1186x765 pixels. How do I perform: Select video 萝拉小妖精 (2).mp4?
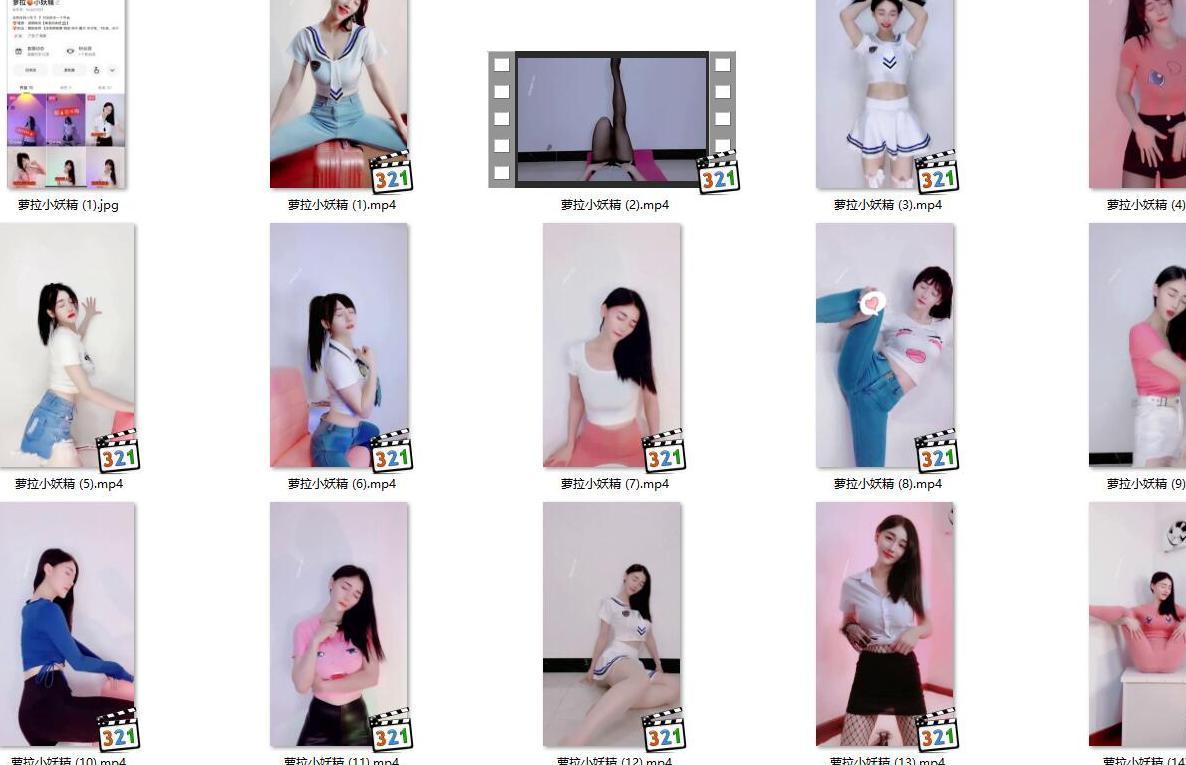point(612,118)
